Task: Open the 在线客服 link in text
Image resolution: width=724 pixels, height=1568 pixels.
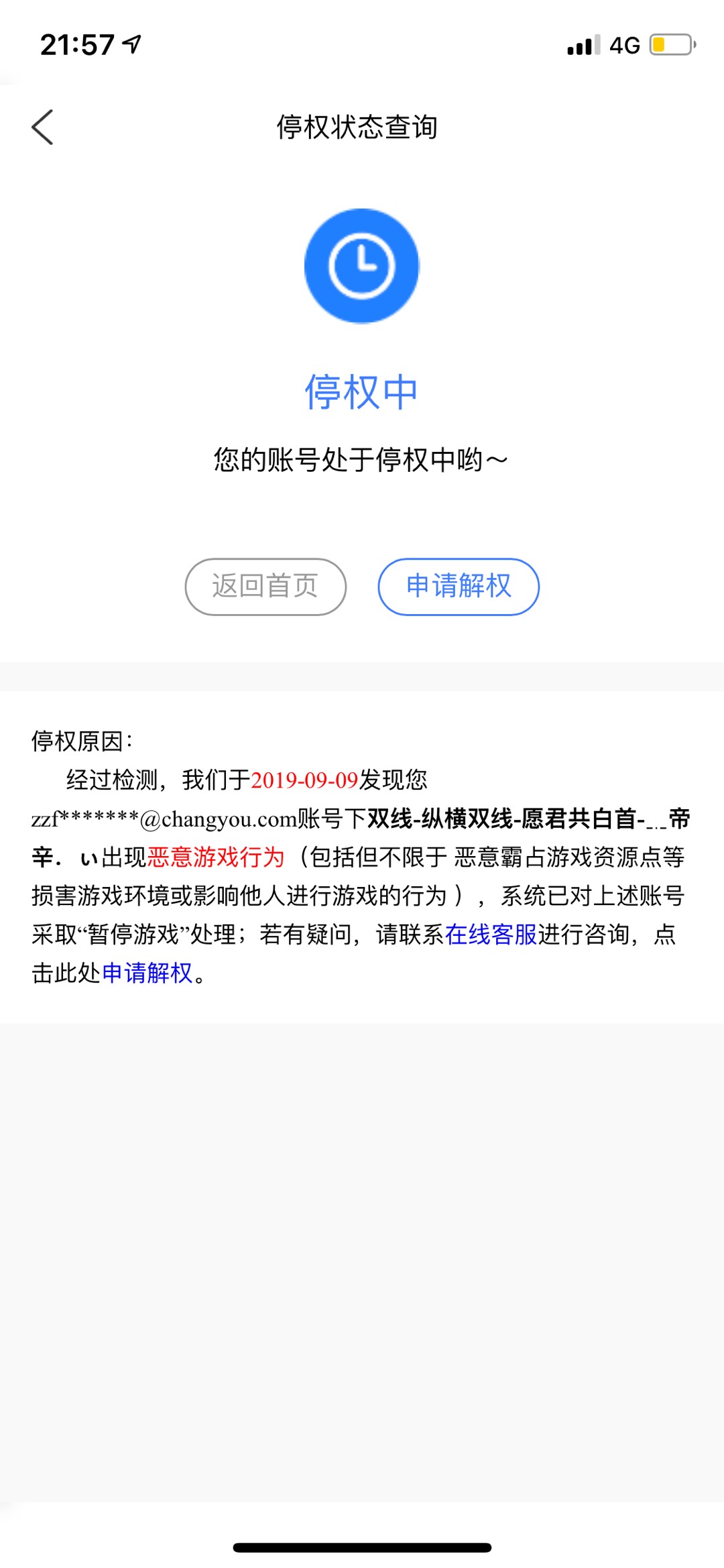Action: [x=491, y=934]
